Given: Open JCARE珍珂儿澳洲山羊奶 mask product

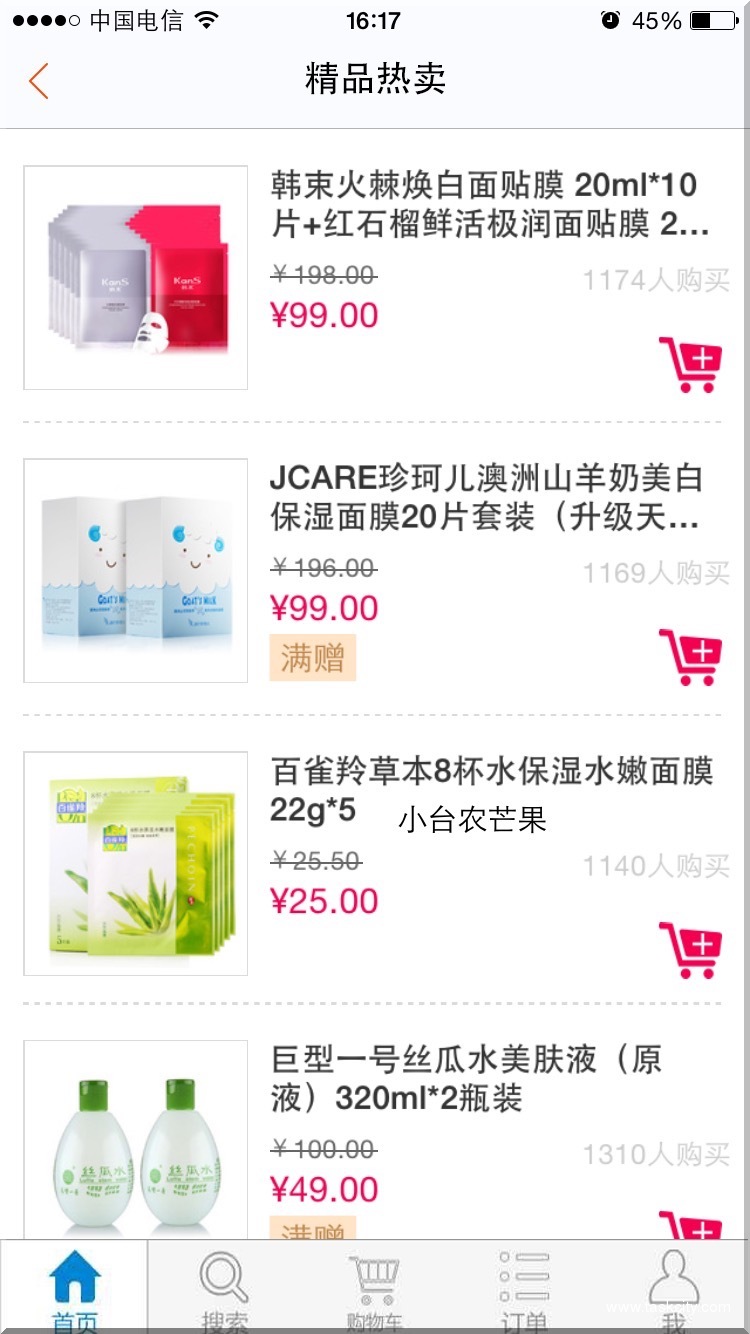Looking at the screenshot, I should [x=486, y=497].
